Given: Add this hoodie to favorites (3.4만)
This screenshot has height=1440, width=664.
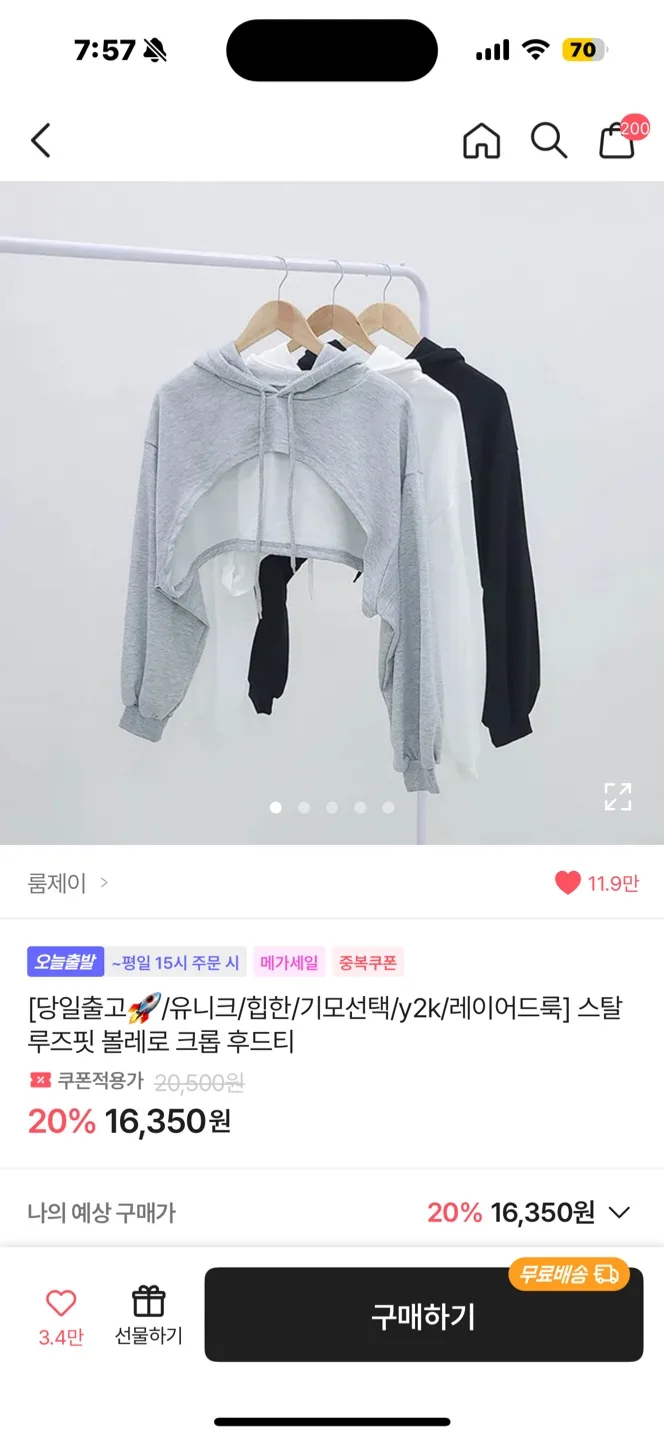Looking at the screenshot, I should click(61, 1315).
